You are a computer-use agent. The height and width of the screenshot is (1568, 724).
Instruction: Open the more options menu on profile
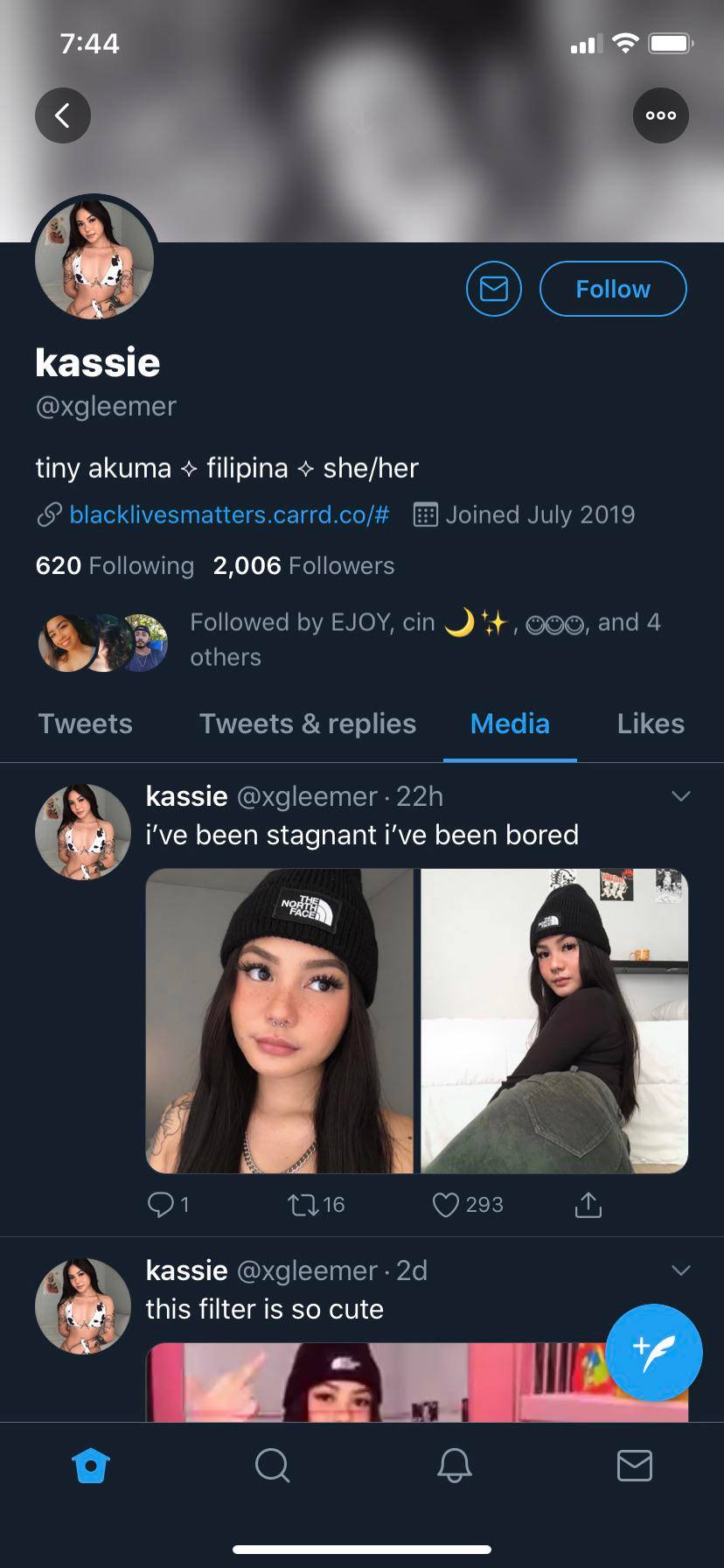click(x=661, y=115)
